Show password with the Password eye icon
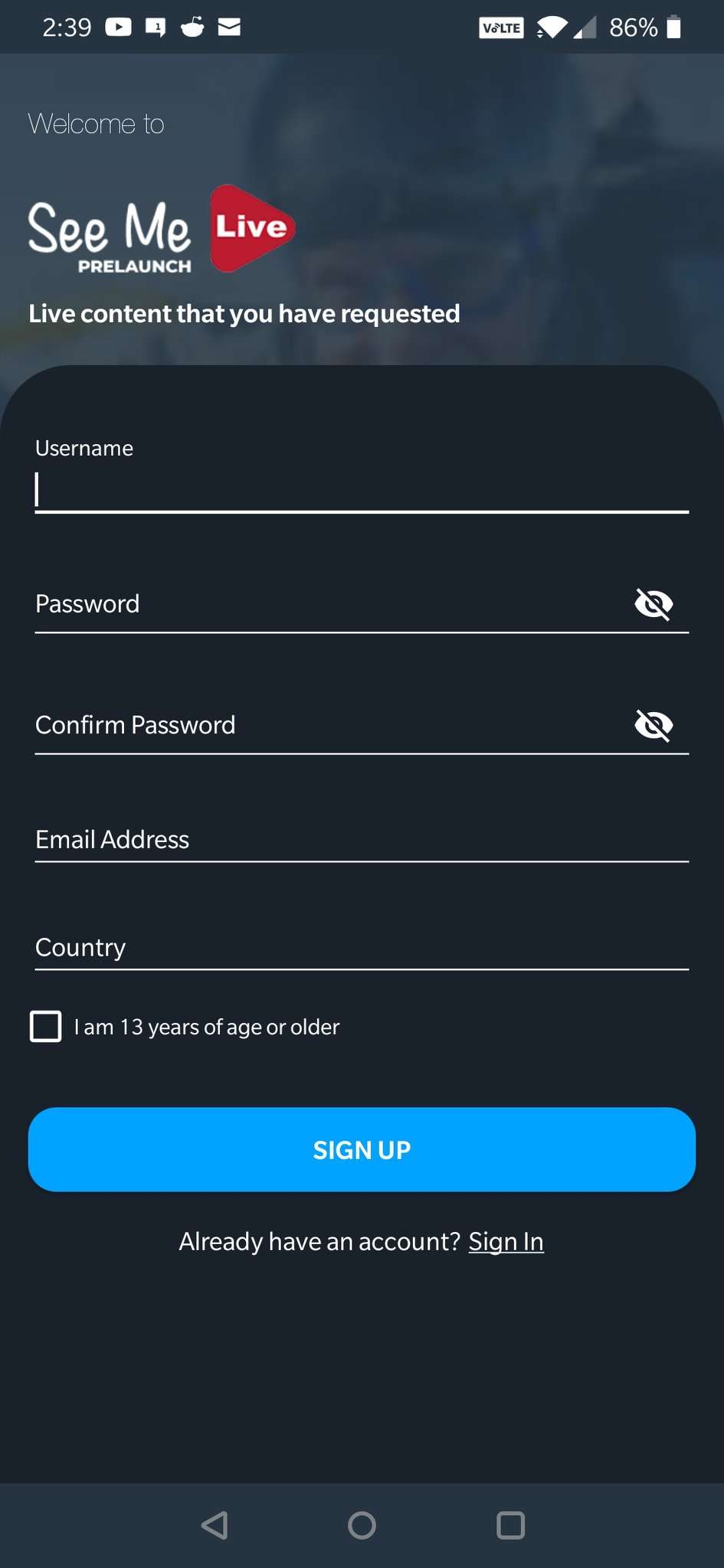This screenshot has height=1568, width=724. coord(654,604)
